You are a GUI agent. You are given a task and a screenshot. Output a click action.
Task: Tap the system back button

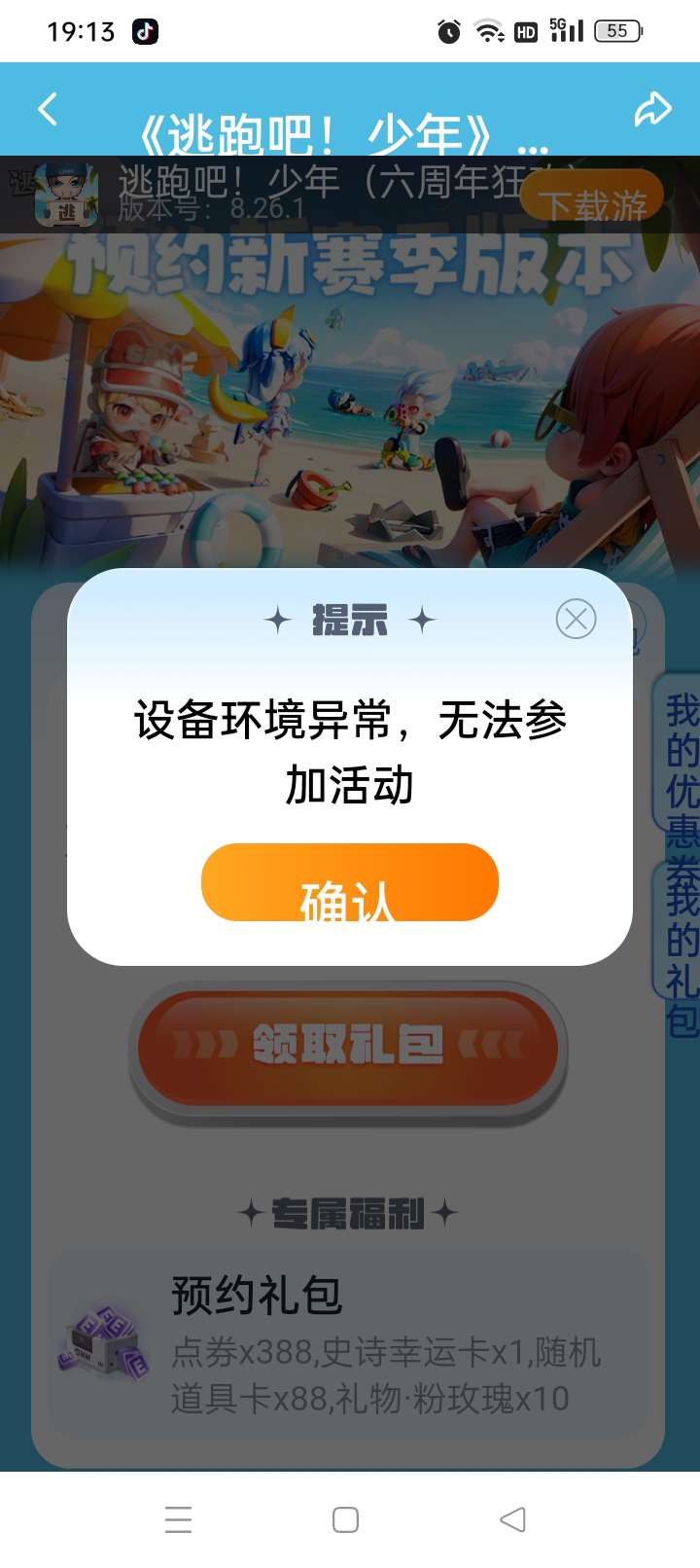point(512,1519)
